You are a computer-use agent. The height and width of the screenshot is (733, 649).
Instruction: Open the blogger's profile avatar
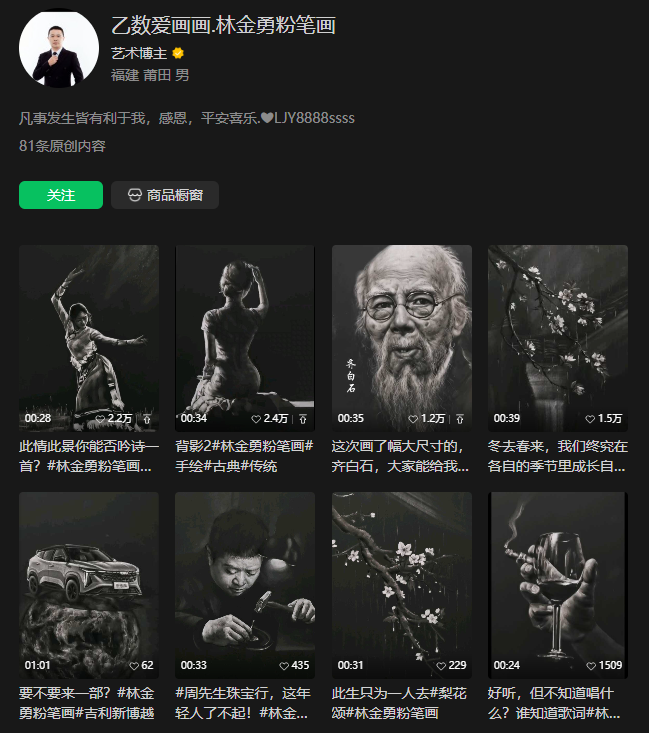pos(59,48)
